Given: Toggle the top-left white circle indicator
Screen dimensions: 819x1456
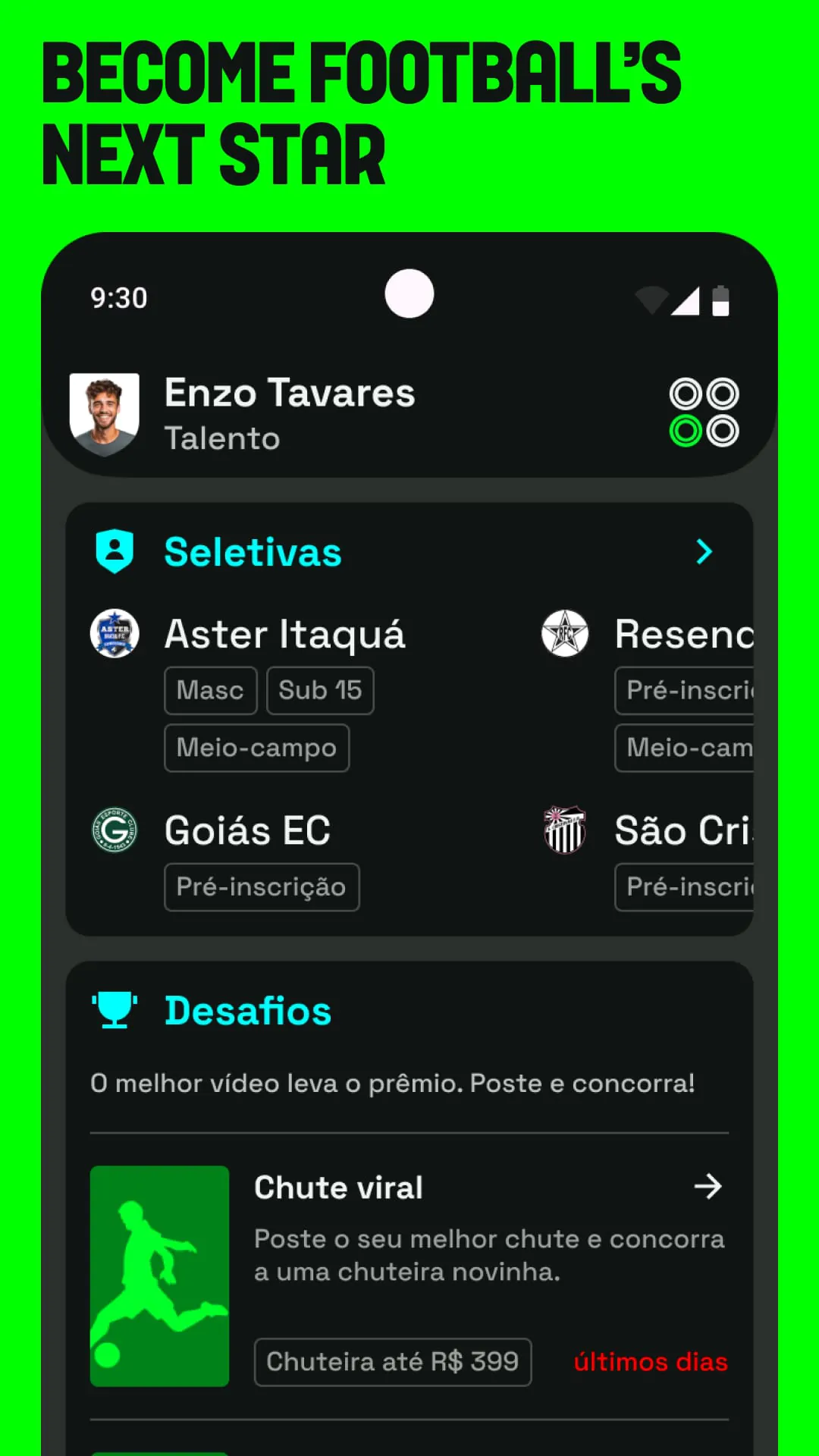Looking at the screenshot, I should tap(686, 394).
